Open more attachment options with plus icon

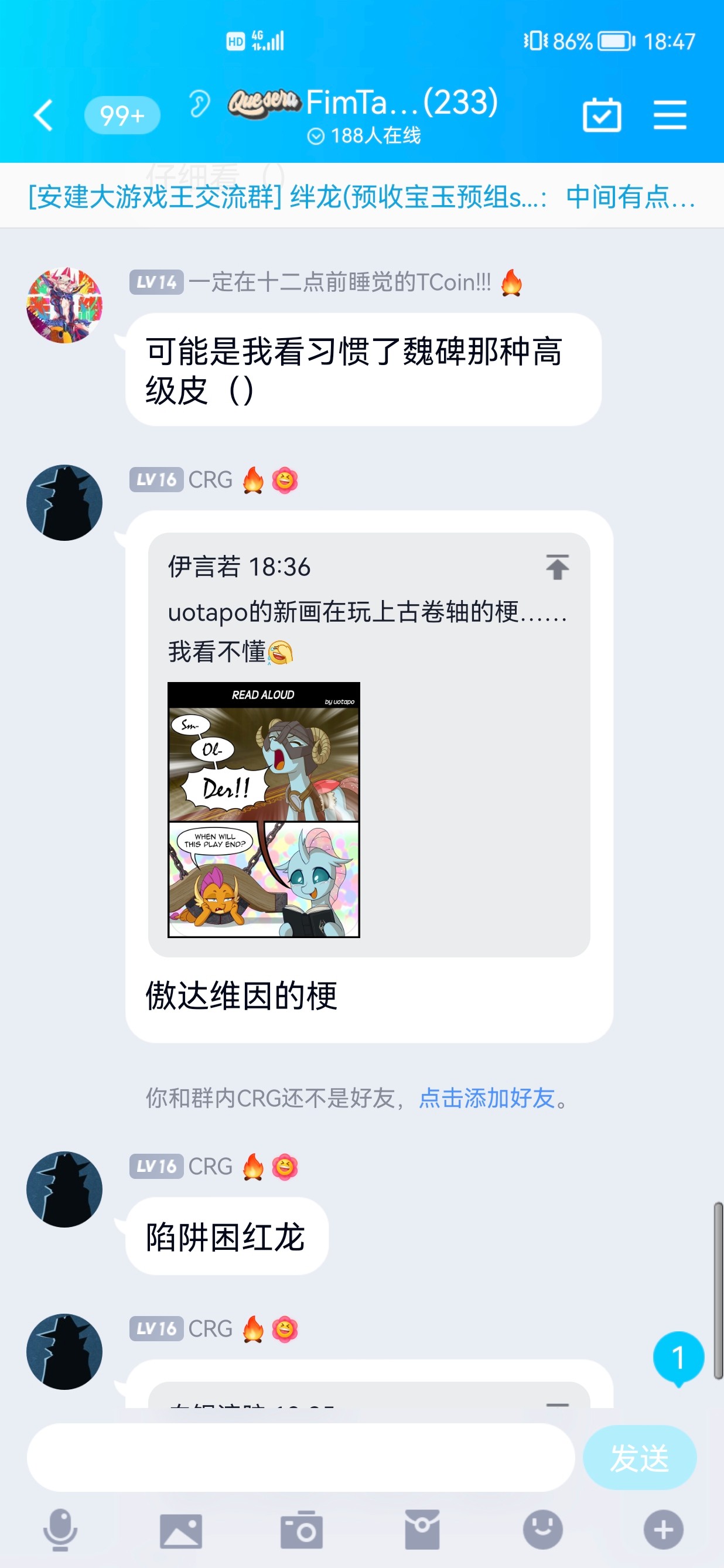click(662, 1529)
